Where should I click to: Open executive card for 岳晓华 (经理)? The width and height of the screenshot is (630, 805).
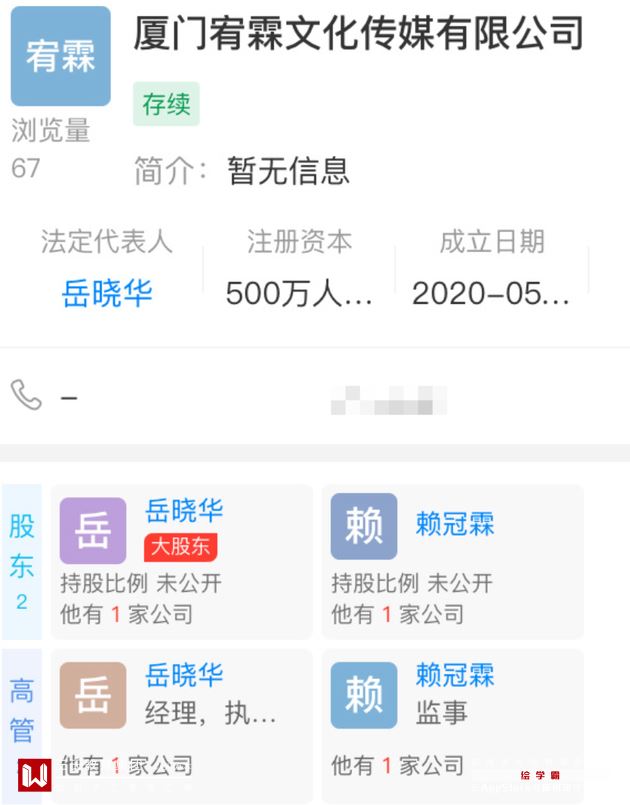182,722
